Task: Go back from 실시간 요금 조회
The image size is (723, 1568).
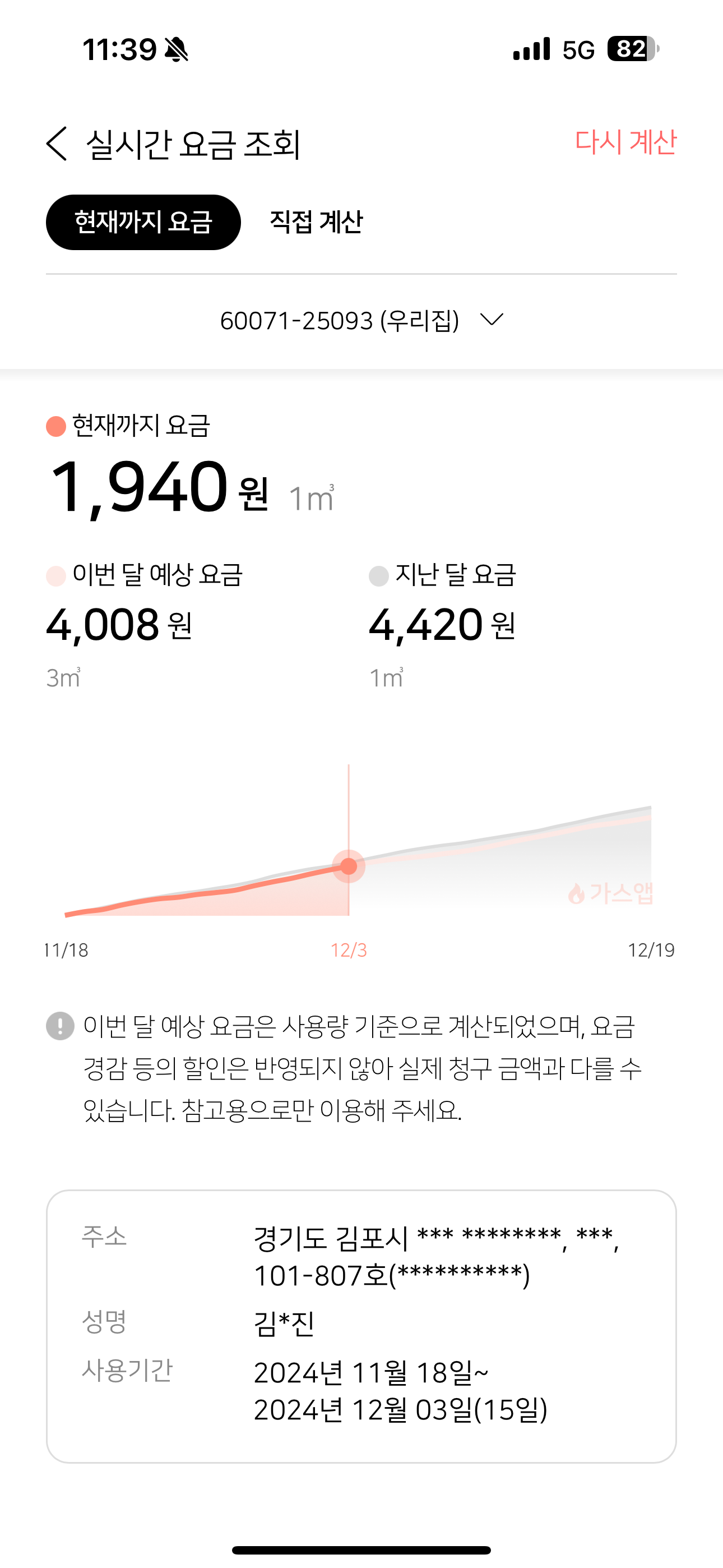Action: [57, 144]
